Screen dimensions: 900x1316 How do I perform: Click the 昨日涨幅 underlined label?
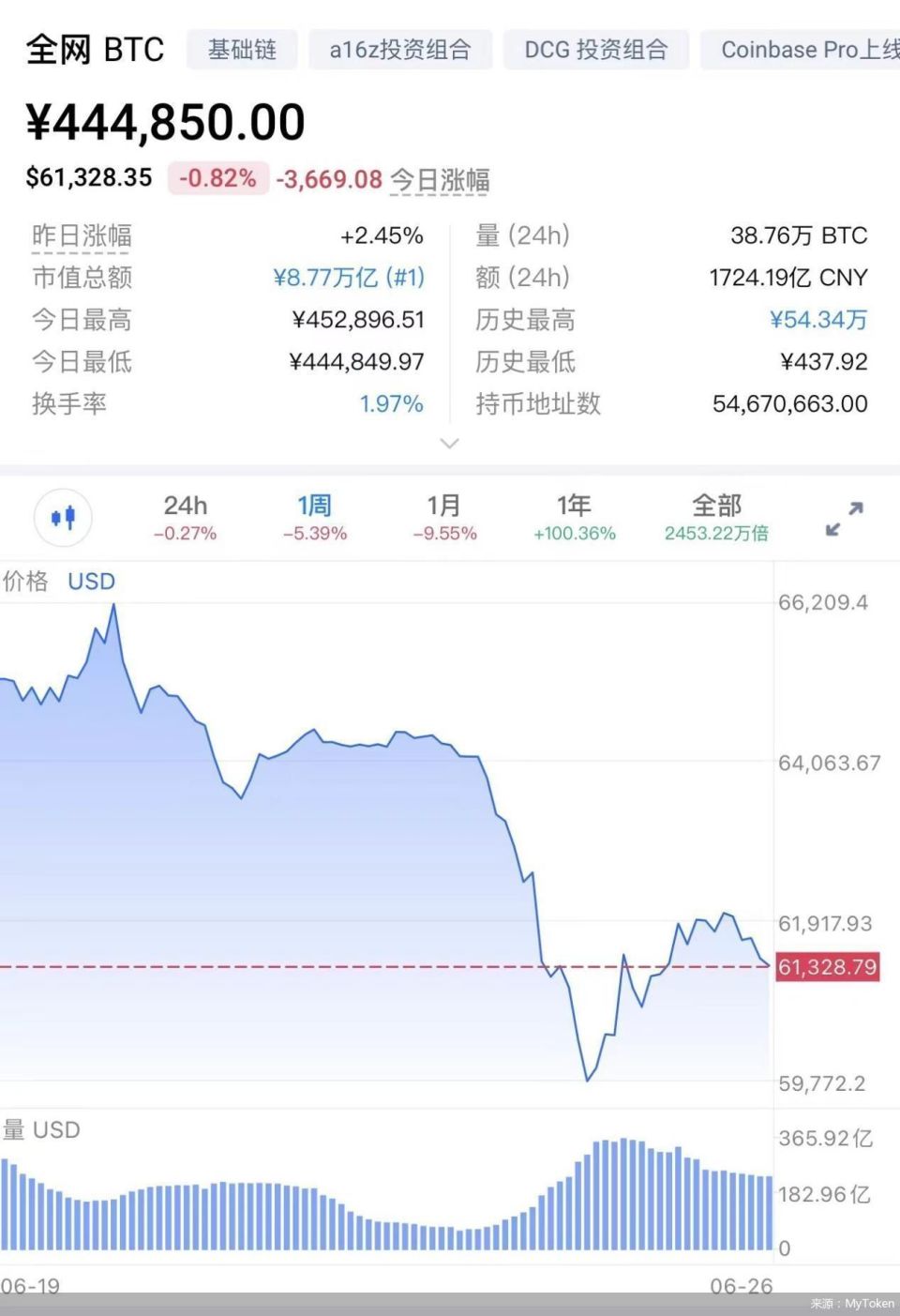tap(81, 235)
